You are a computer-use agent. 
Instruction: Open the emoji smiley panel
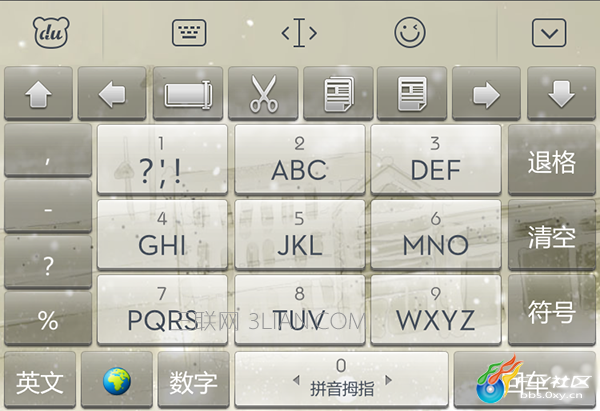(409, 33)
